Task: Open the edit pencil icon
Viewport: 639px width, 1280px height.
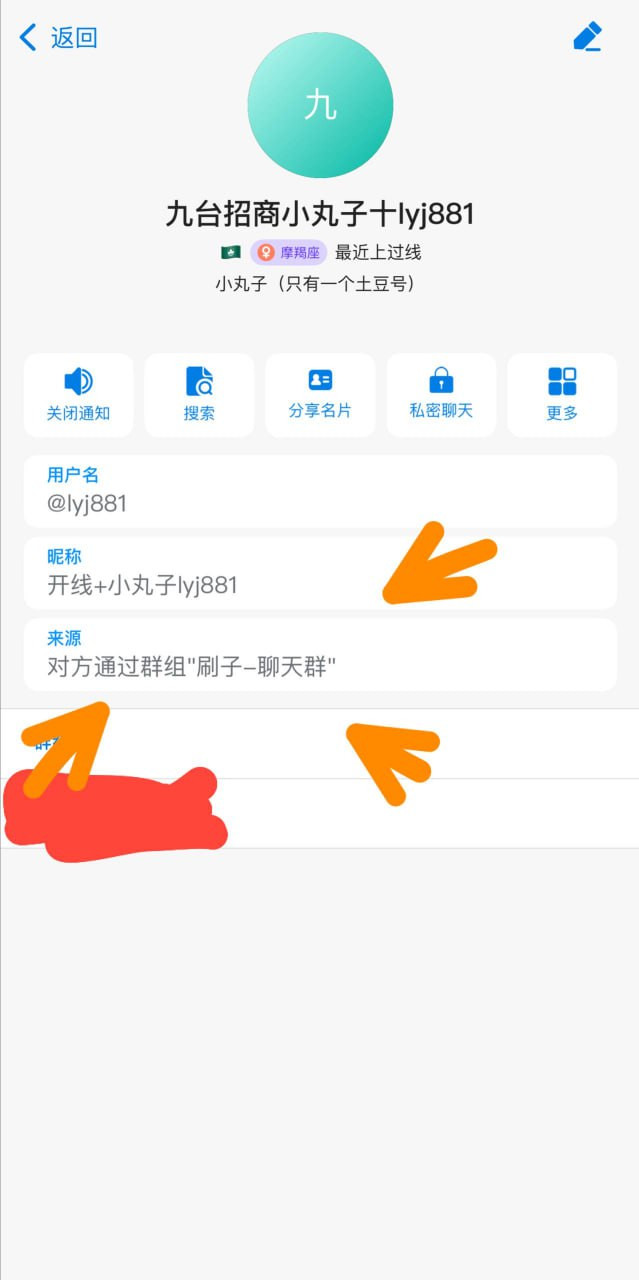Action: 587,37
